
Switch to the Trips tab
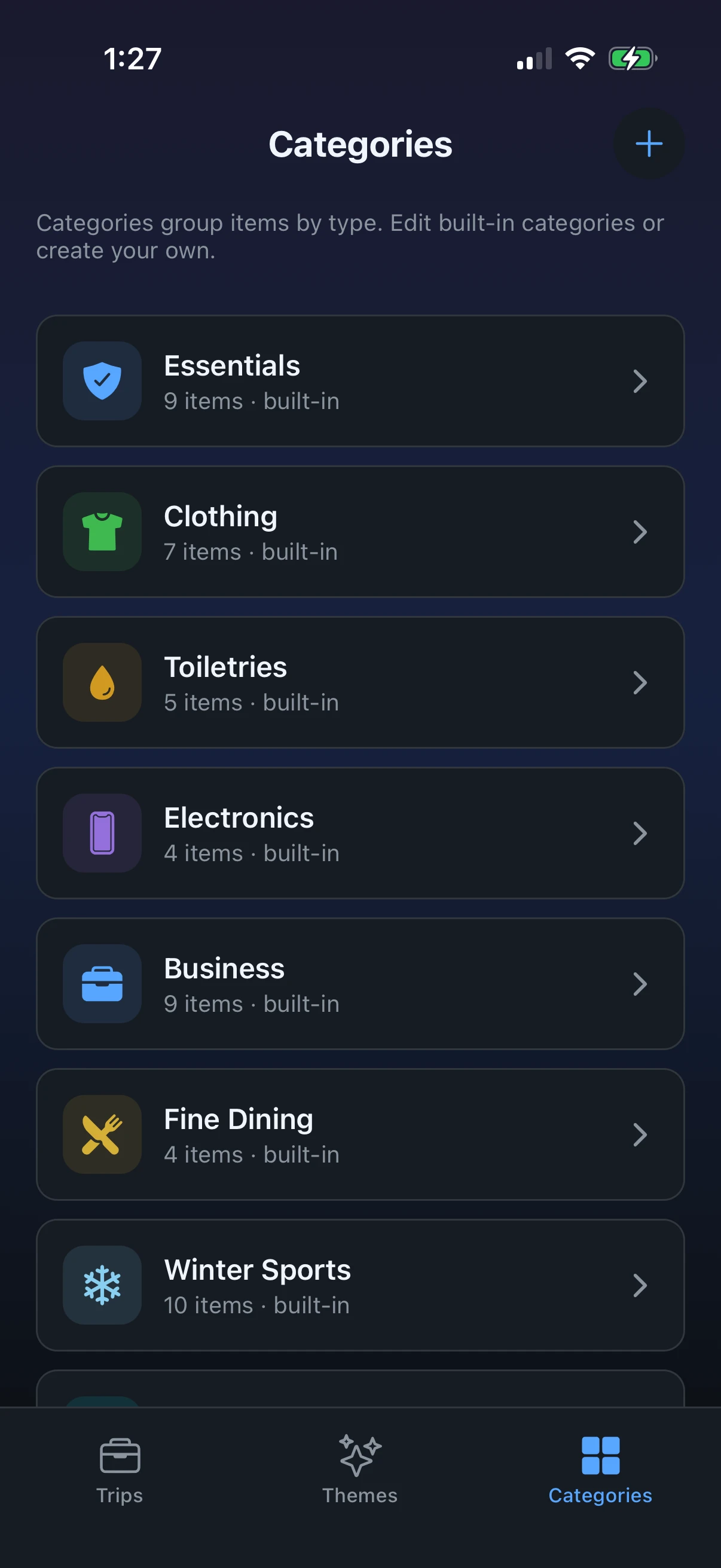119,1473
